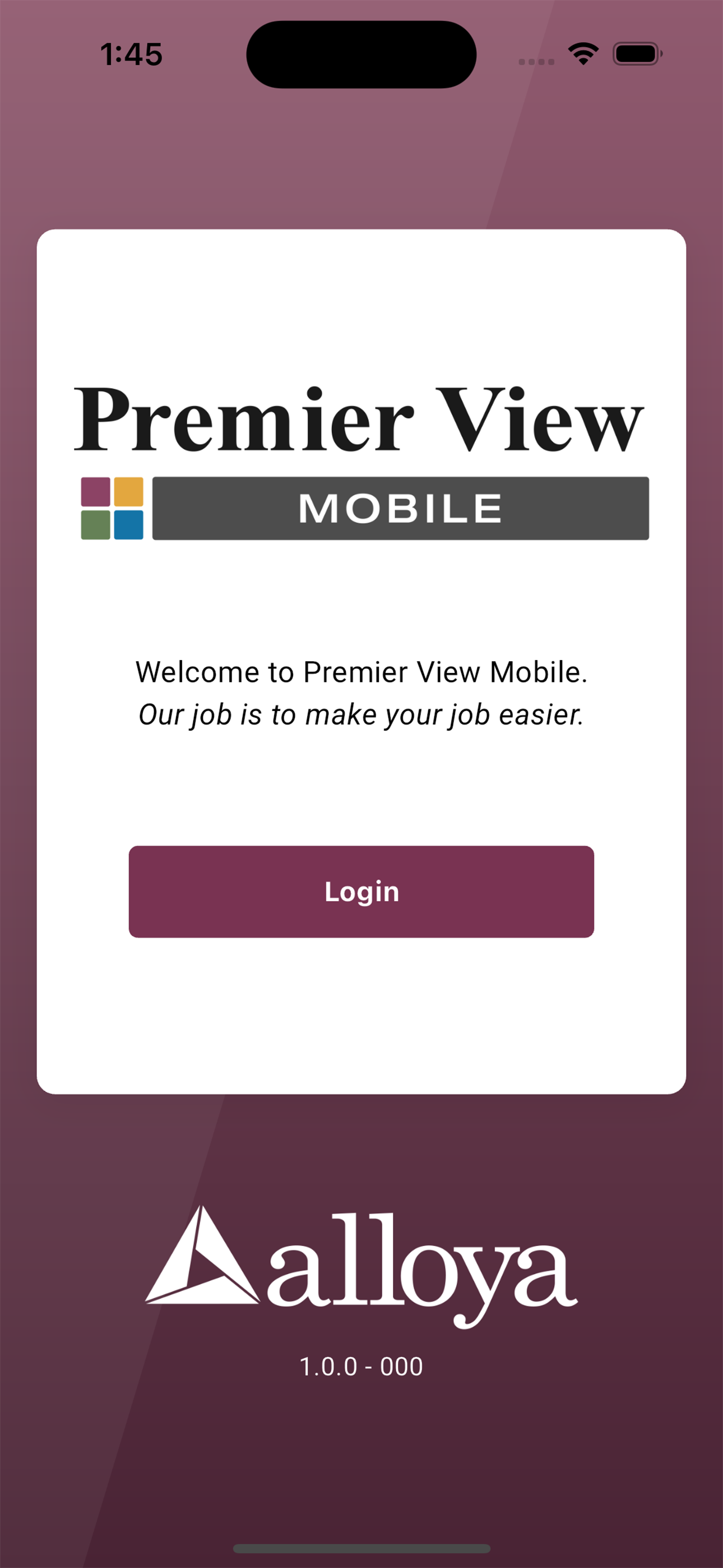The height and width of the screenshot is (1568, 723).
Task: Tap the welcome message text
Action: 361,672
